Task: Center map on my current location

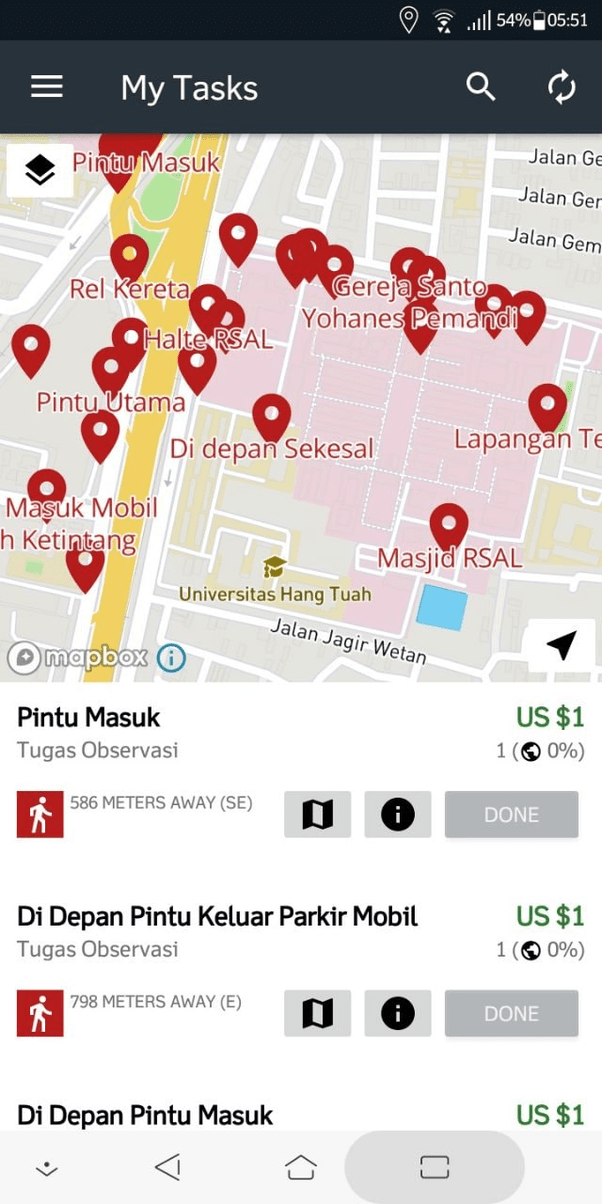Action: click(x=561, y=646)
